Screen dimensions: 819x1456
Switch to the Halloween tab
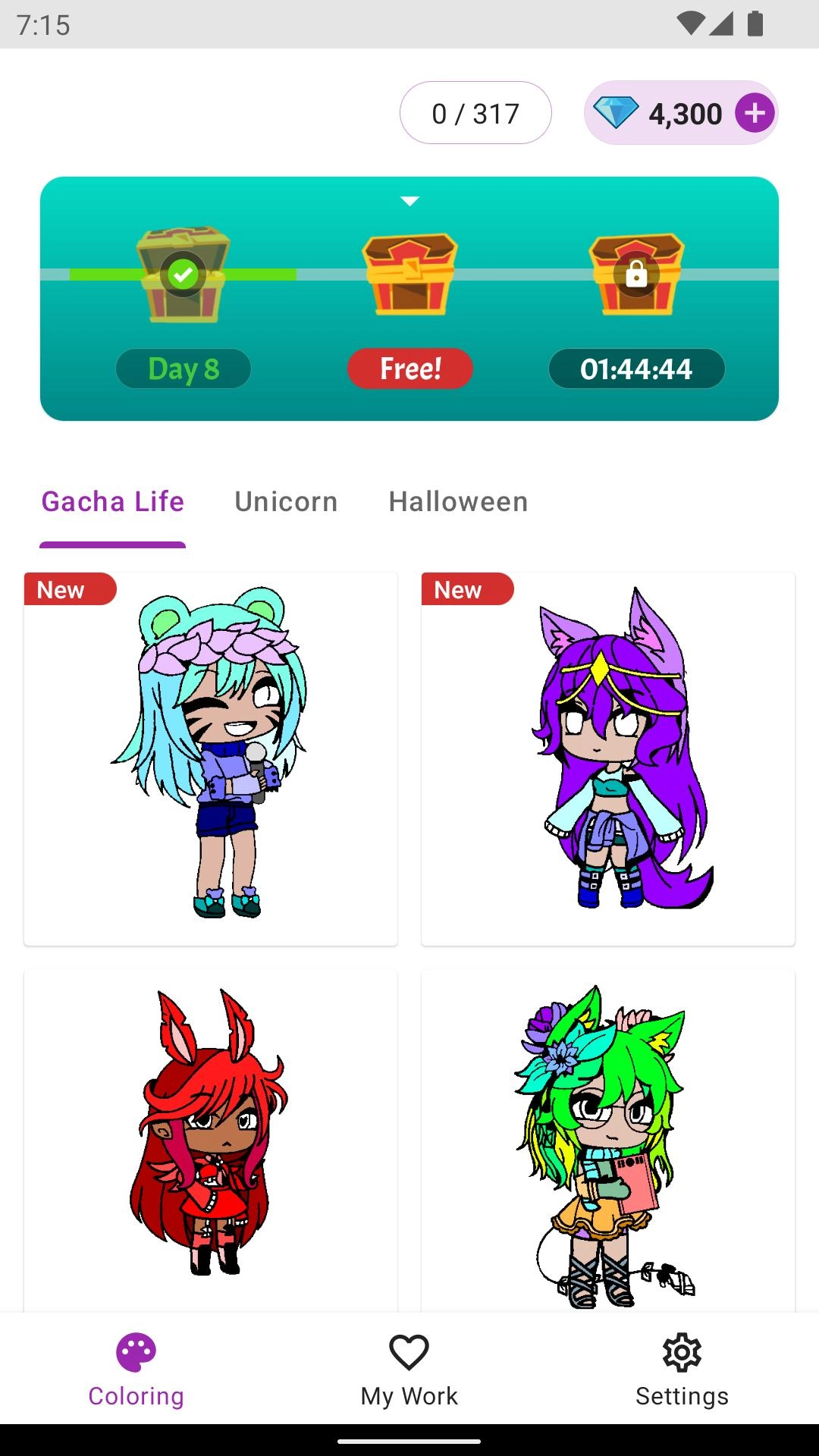pyautogui.click(x=458, y=502)
